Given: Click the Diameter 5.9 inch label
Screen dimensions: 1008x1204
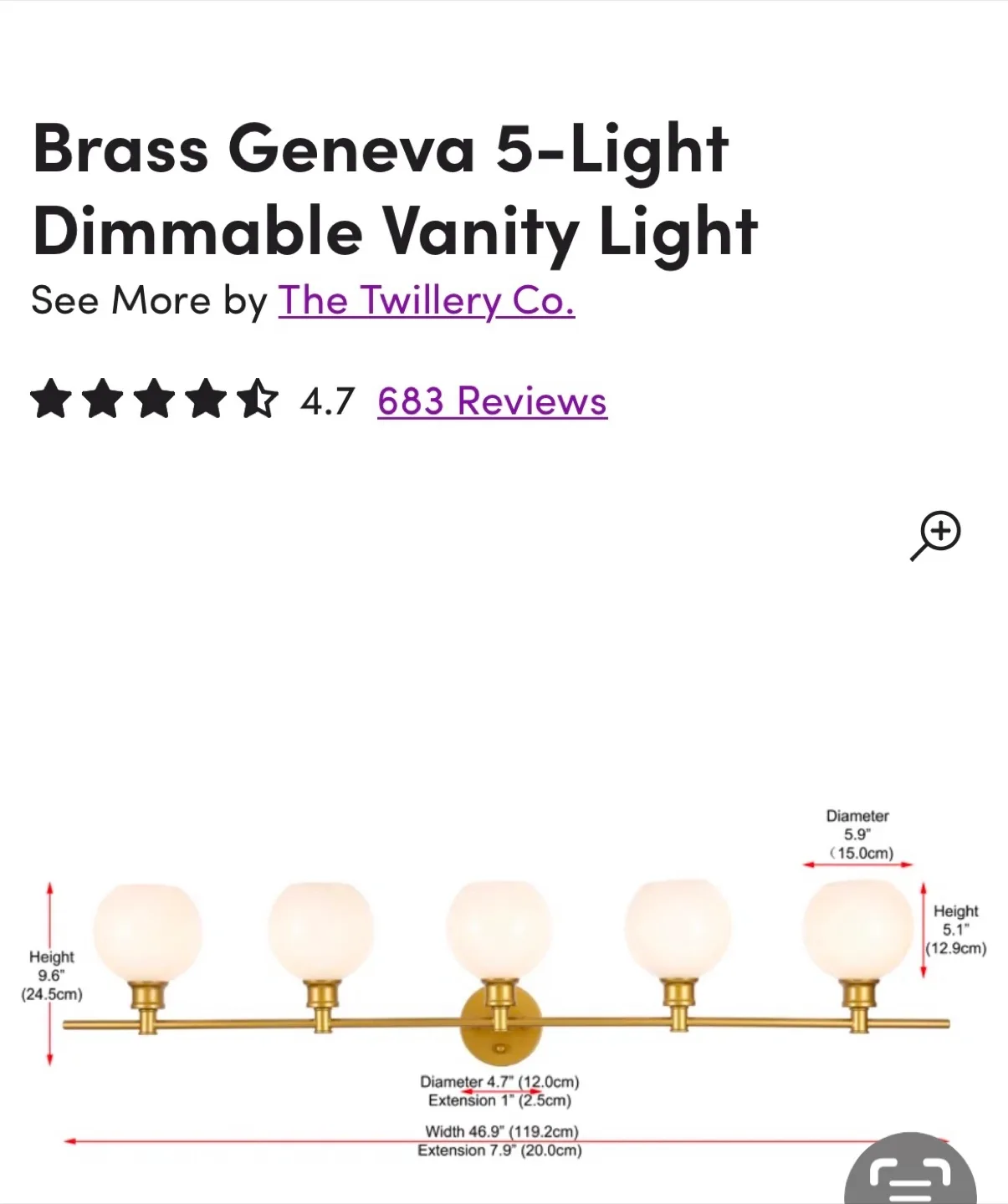Looking at the screenshot, I should [858, 832].
